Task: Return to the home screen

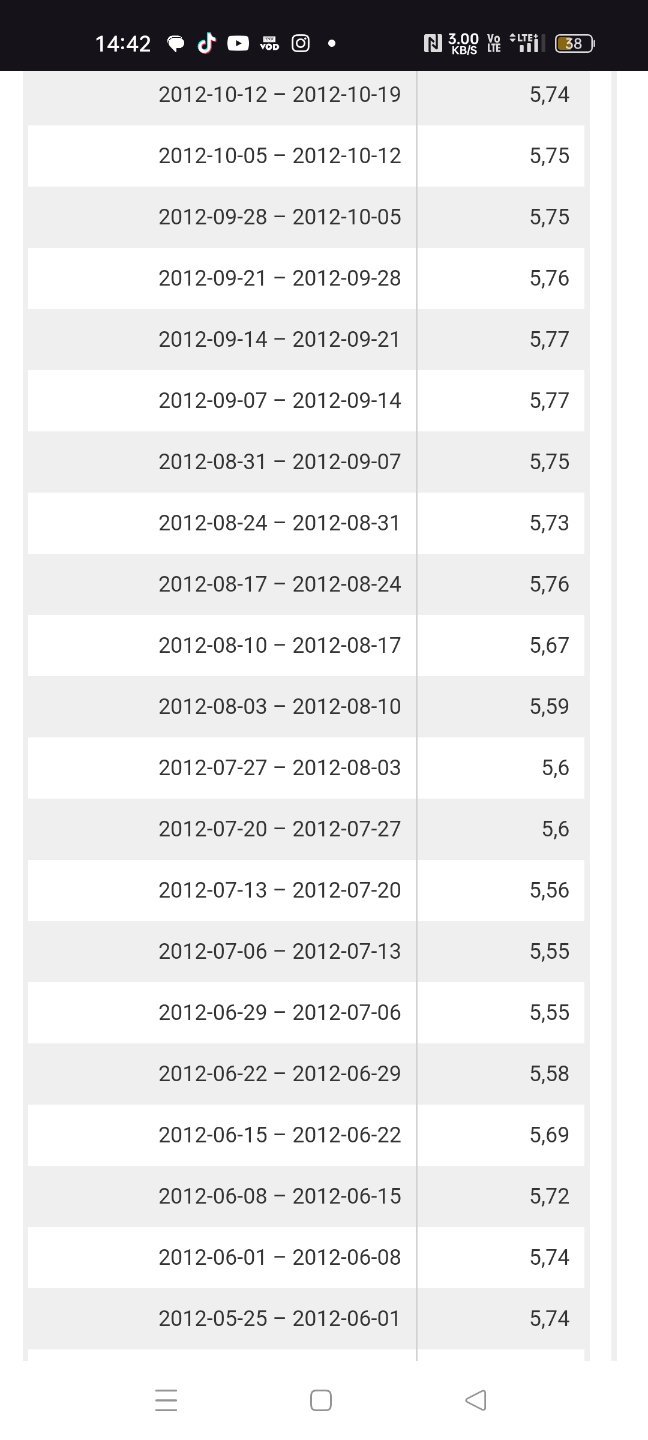Action: point(321,1400)
